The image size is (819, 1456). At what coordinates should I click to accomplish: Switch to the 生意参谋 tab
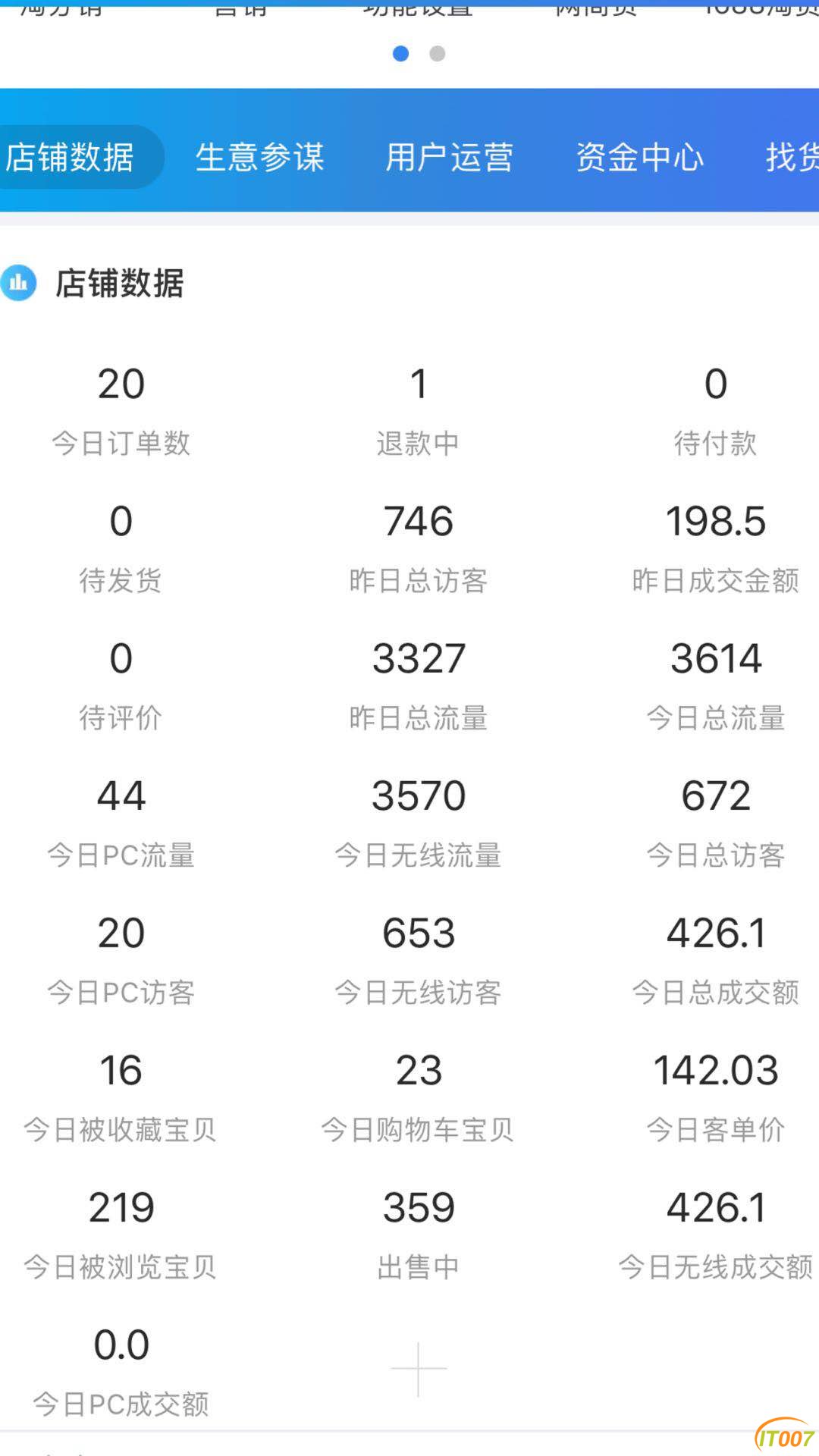[259, 157]
